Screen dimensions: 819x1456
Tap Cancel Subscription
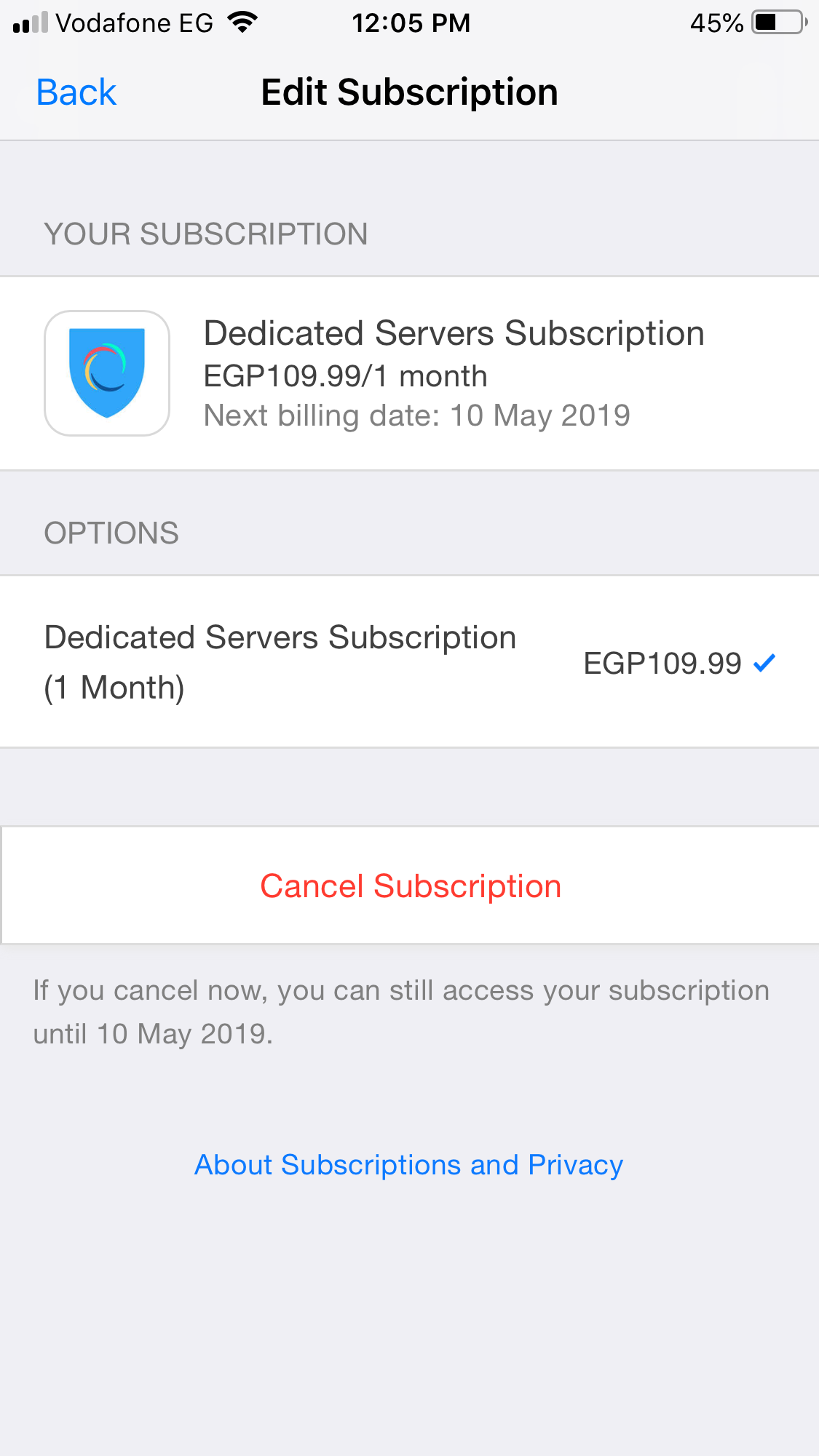click(x=411, y=886)
